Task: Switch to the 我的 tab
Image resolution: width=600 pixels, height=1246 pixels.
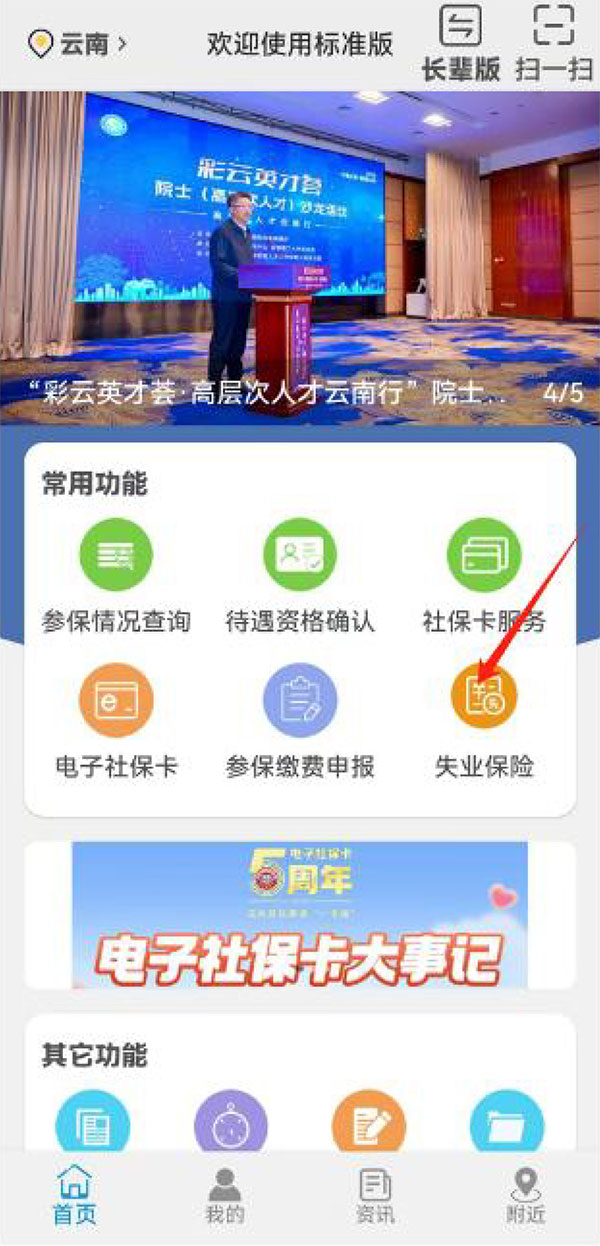Action: pos(225,1195)
